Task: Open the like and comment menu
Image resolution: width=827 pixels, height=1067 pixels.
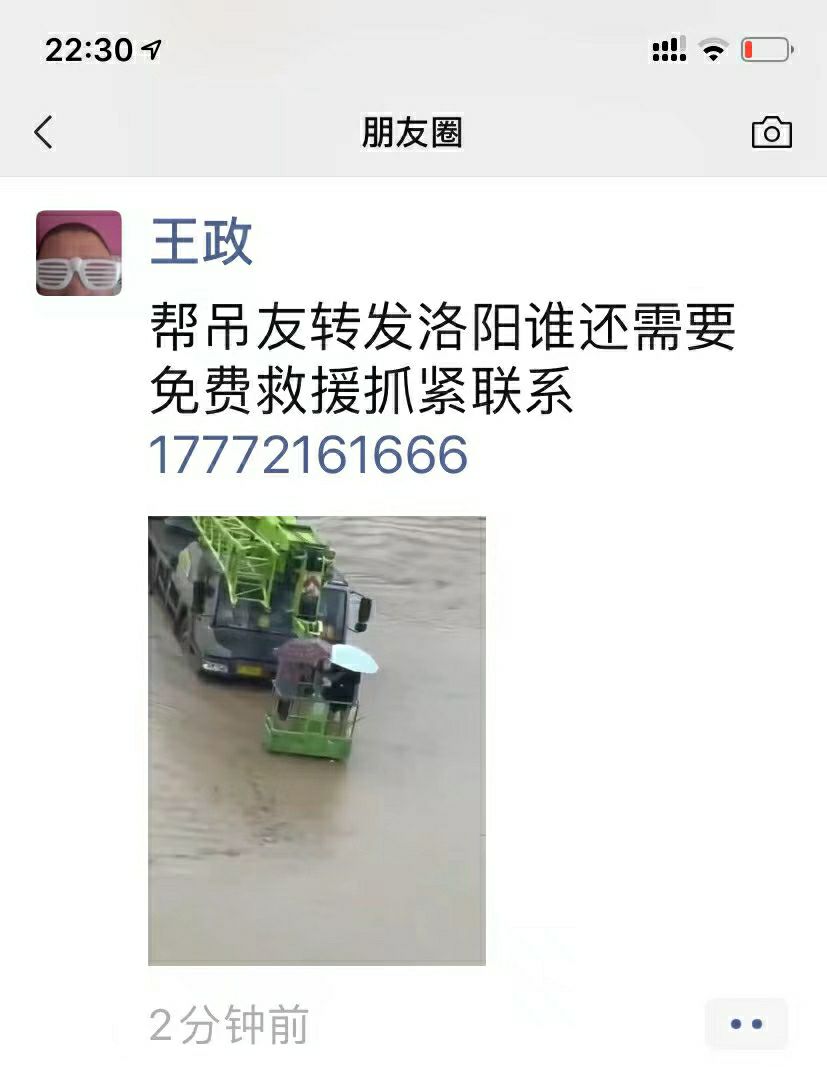Action: 746,1024
